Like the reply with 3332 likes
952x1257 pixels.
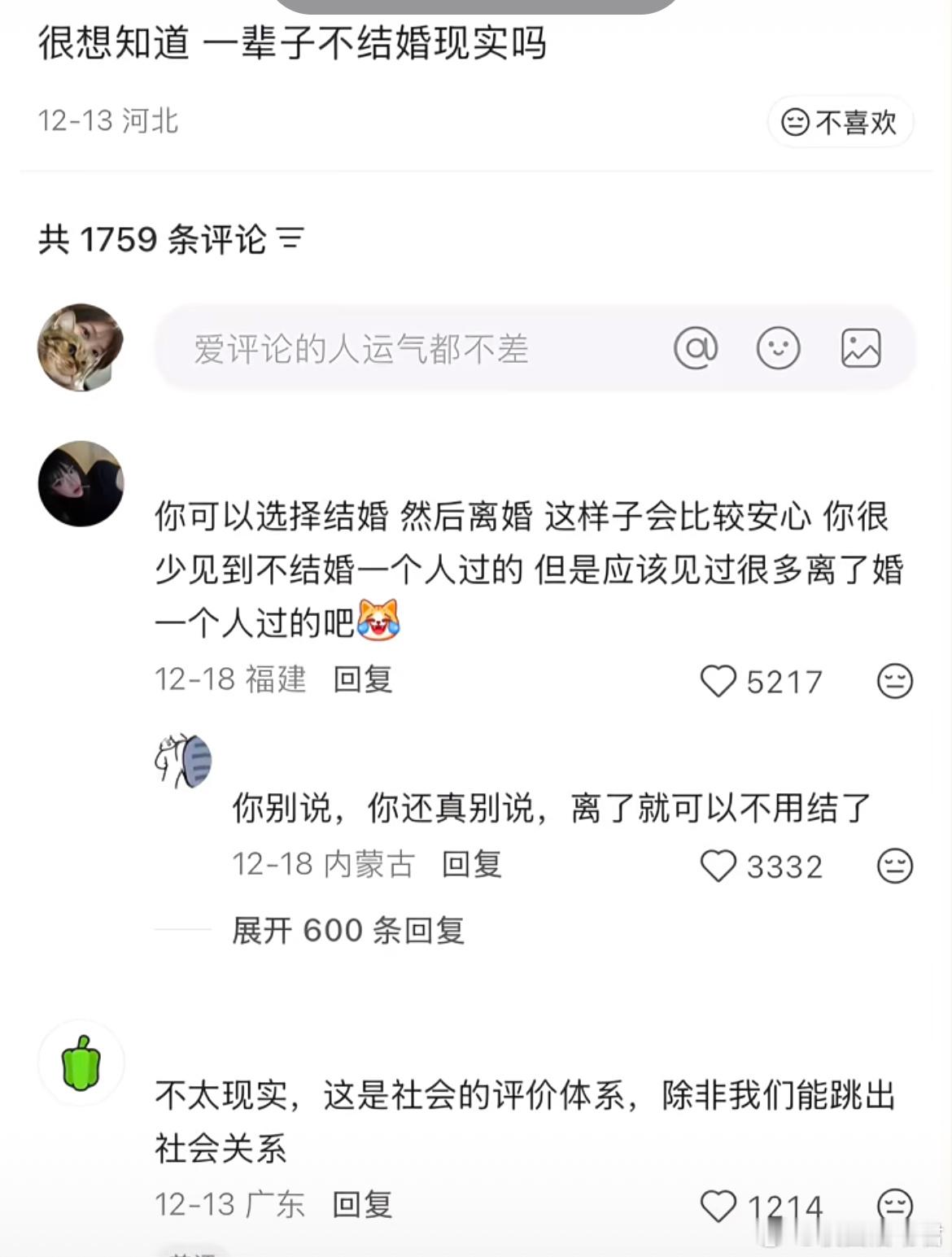(x=718, y=866)
